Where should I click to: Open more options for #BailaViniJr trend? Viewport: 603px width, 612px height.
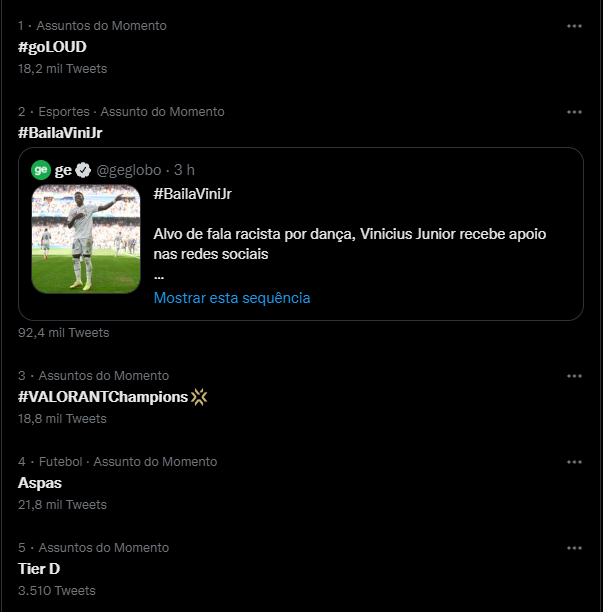click(x=574, y=112)
